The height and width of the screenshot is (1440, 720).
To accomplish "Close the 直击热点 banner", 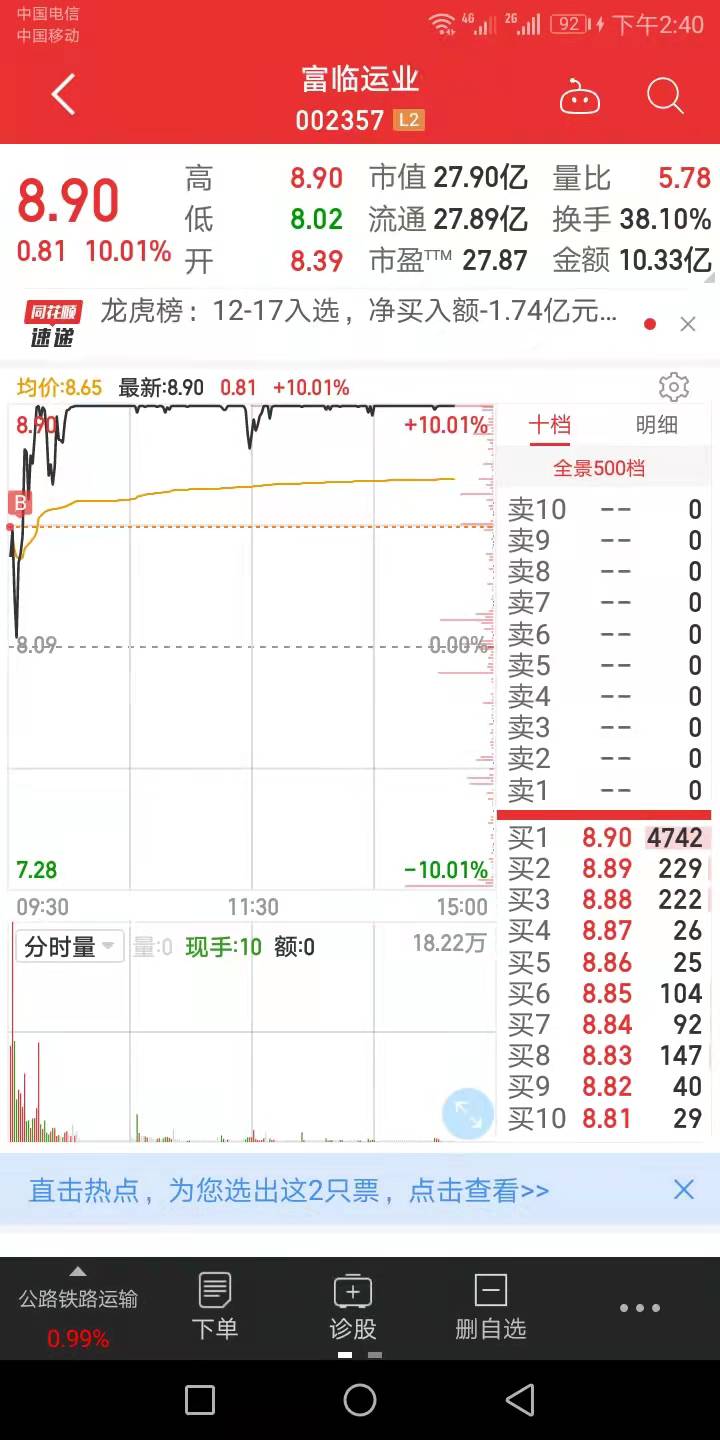I will pyautogui.click(x=684, y=1190).
